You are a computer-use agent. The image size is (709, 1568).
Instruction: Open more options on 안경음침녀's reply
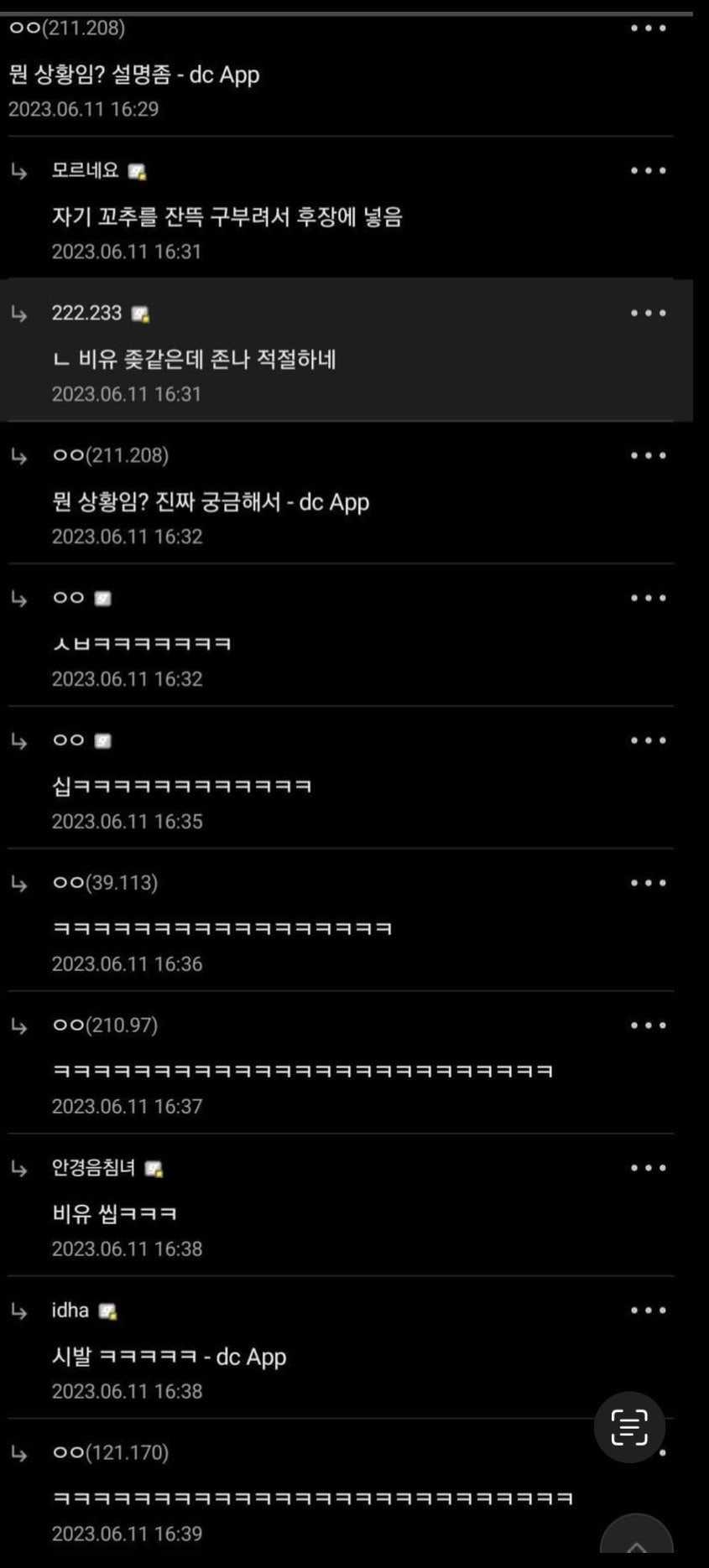click(648, 1168)
